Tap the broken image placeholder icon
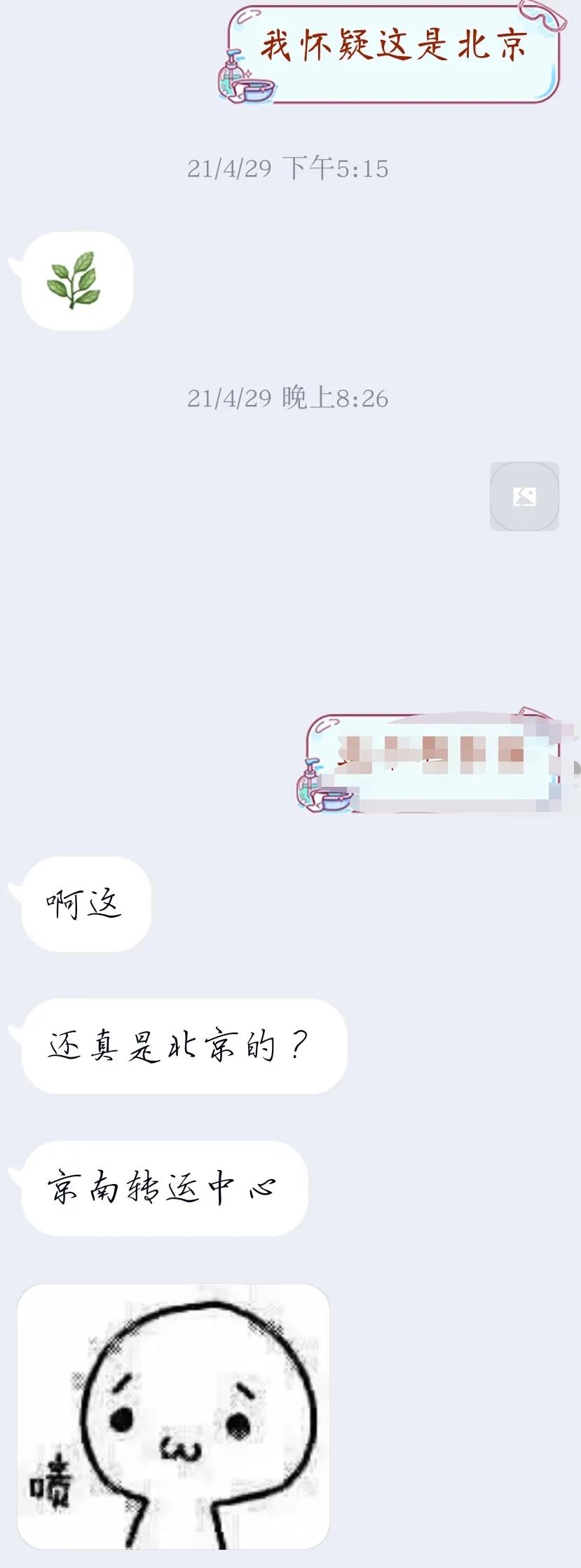Image resolution: width=581 pixels, height=1568 pixels. click(x=524, y=497)
